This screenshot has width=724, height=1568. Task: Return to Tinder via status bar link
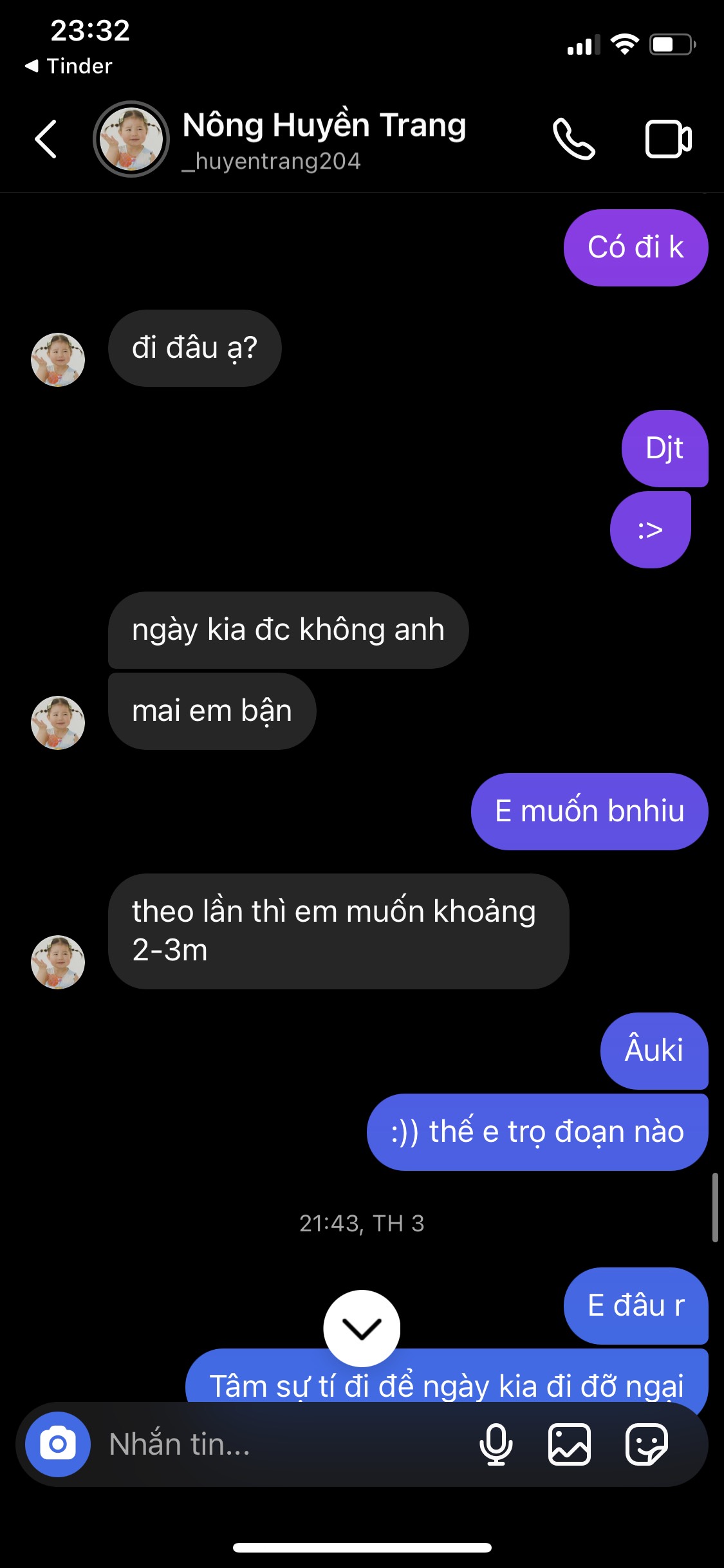click(x=69, y=66)
